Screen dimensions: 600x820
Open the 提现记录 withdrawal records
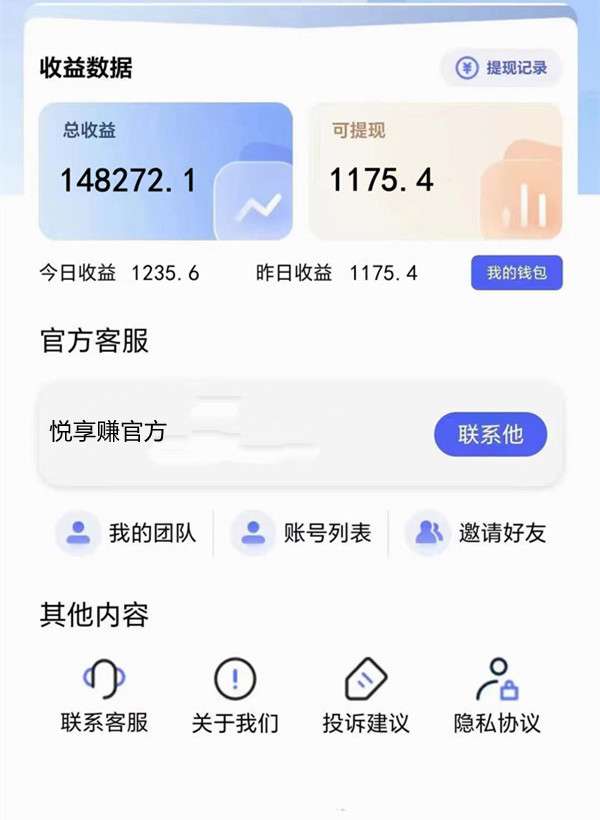[501, 68]
